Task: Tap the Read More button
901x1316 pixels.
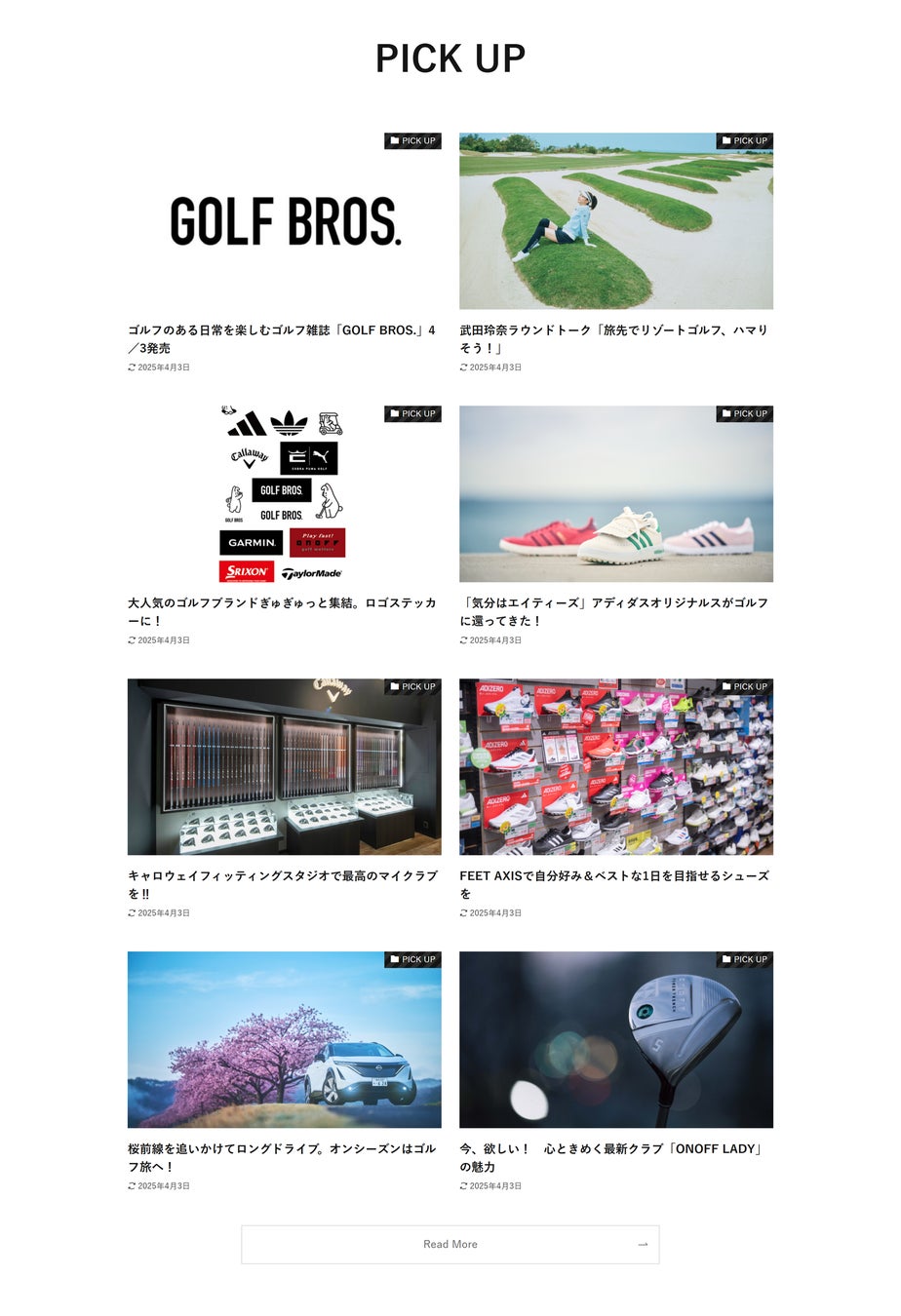Action: (450, 1244)
